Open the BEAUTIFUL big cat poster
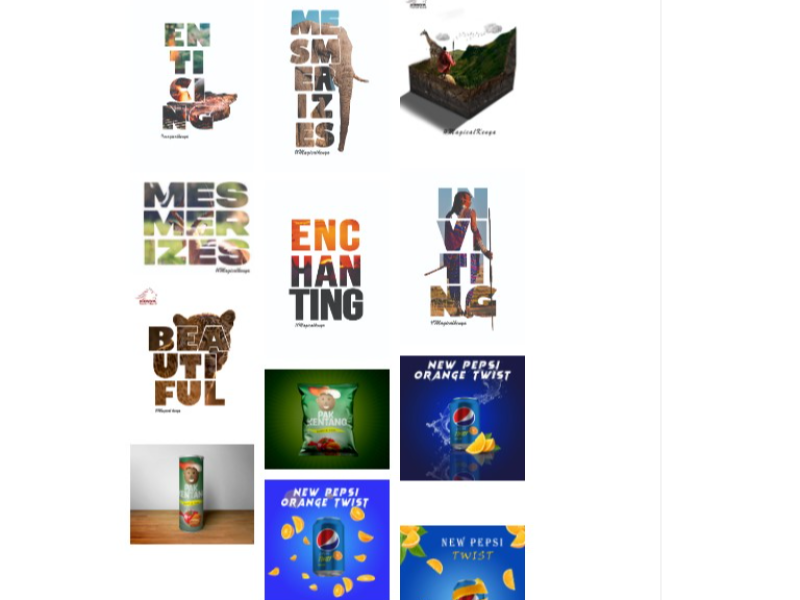The width and height of the screenshot is (800, 600). click(190, 356)
